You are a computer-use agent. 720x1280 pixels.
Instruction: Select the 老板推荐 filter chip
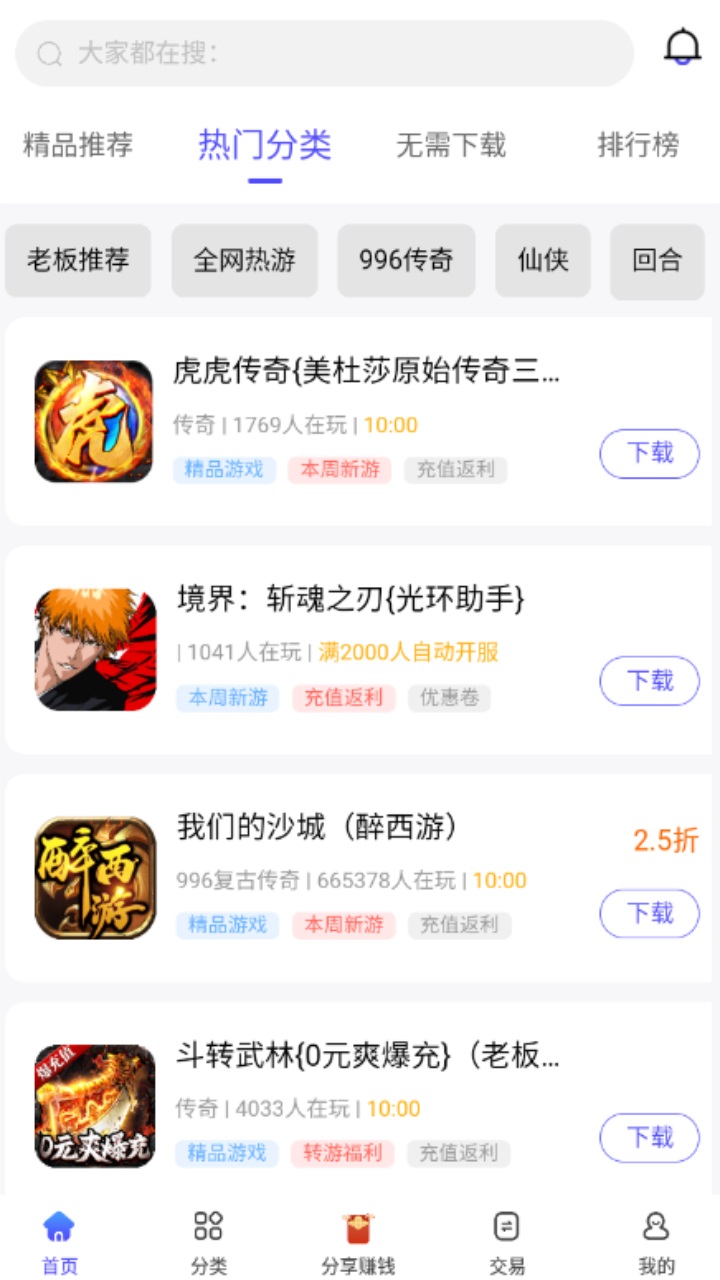[x=78, y=261]
